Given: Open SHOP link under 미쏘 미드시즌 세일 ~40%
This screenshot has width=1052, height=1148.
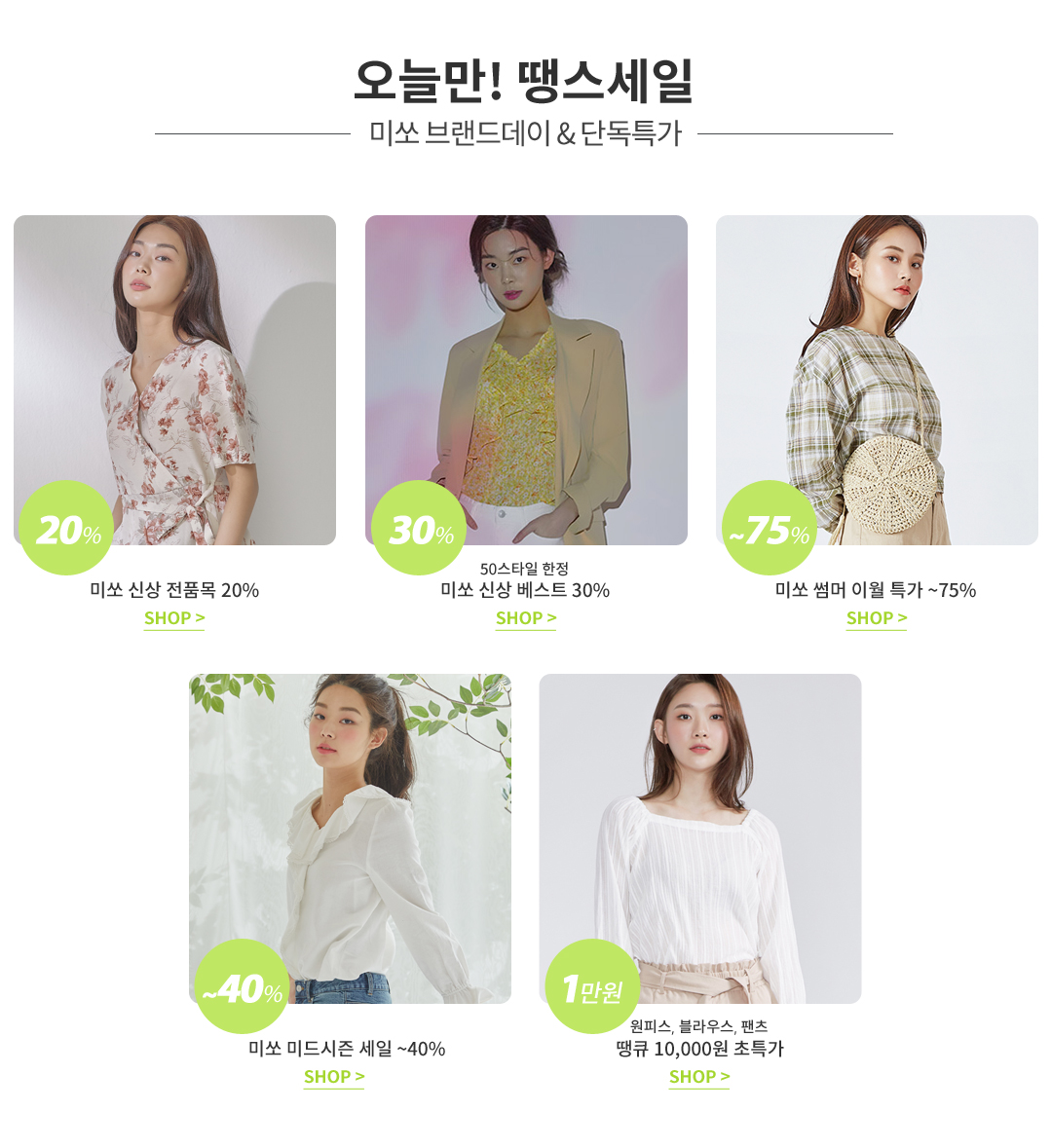Looking at the screenshot, I should pyautogui.click(x=334, y=1077).
